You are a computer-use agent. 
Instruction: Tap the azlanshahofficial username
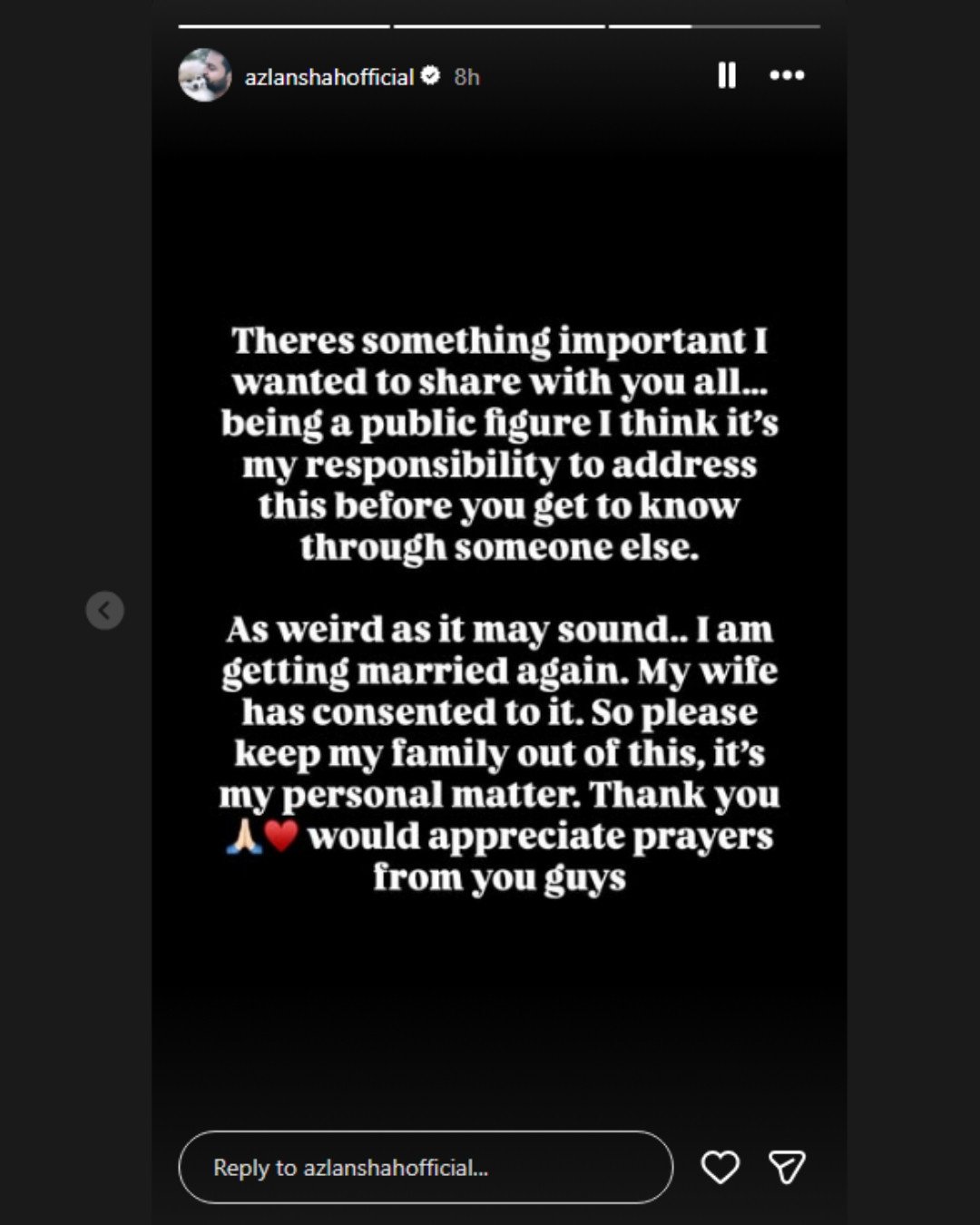tap(328, 77)
